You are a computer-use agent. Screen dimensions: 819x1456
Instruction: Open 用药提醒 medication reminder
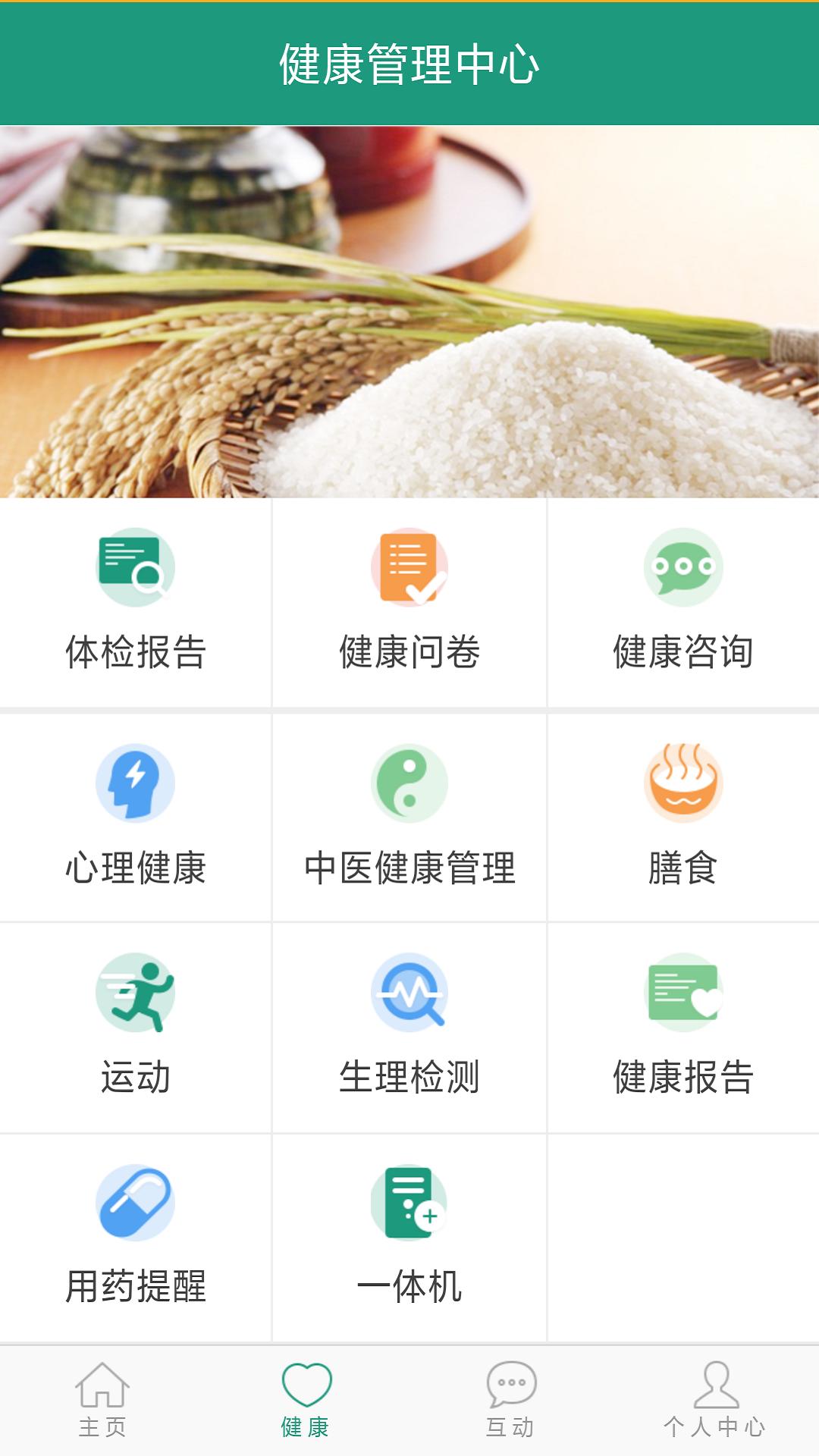136,1238
